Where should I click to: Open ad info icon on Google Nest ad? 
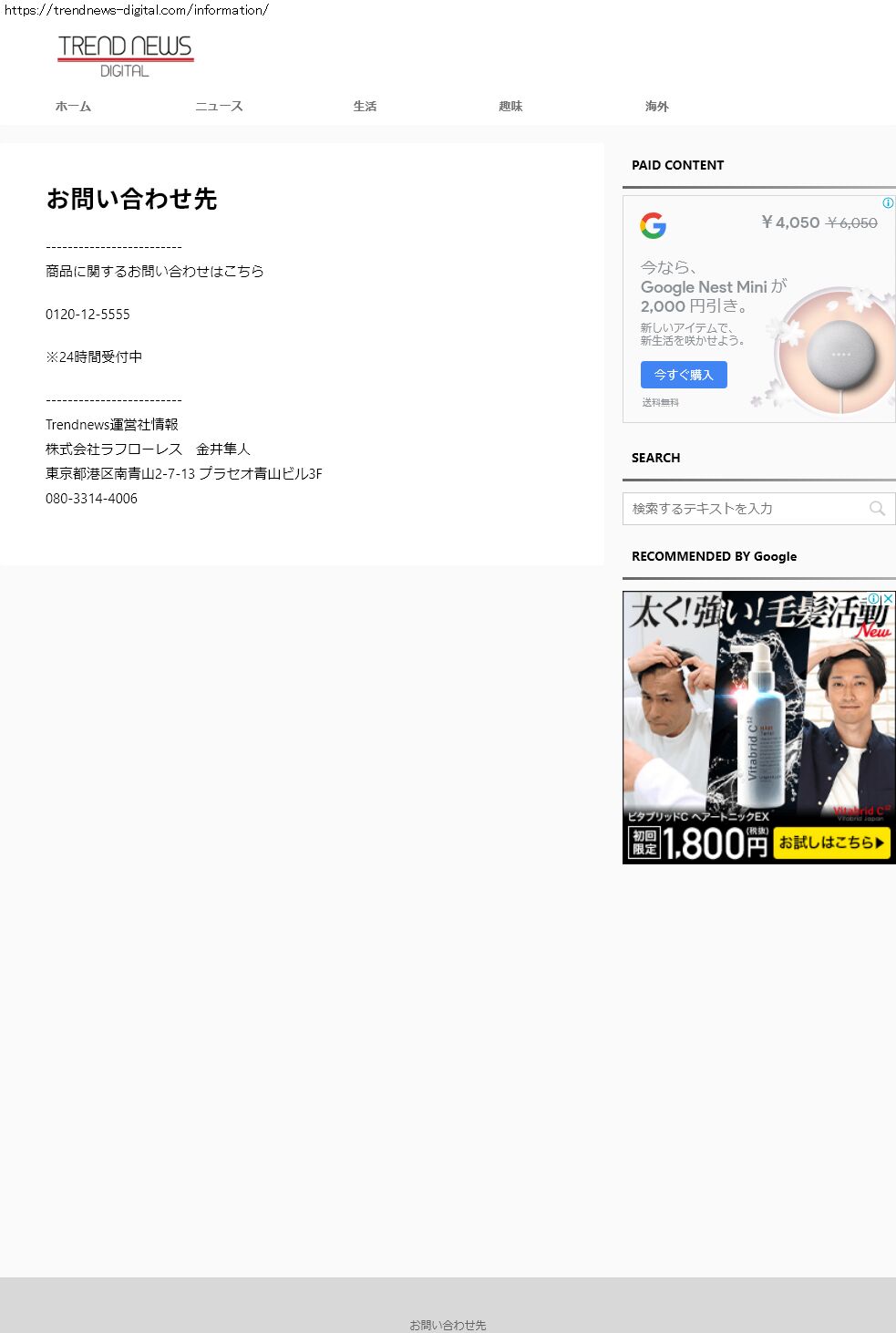pos(888,203)
